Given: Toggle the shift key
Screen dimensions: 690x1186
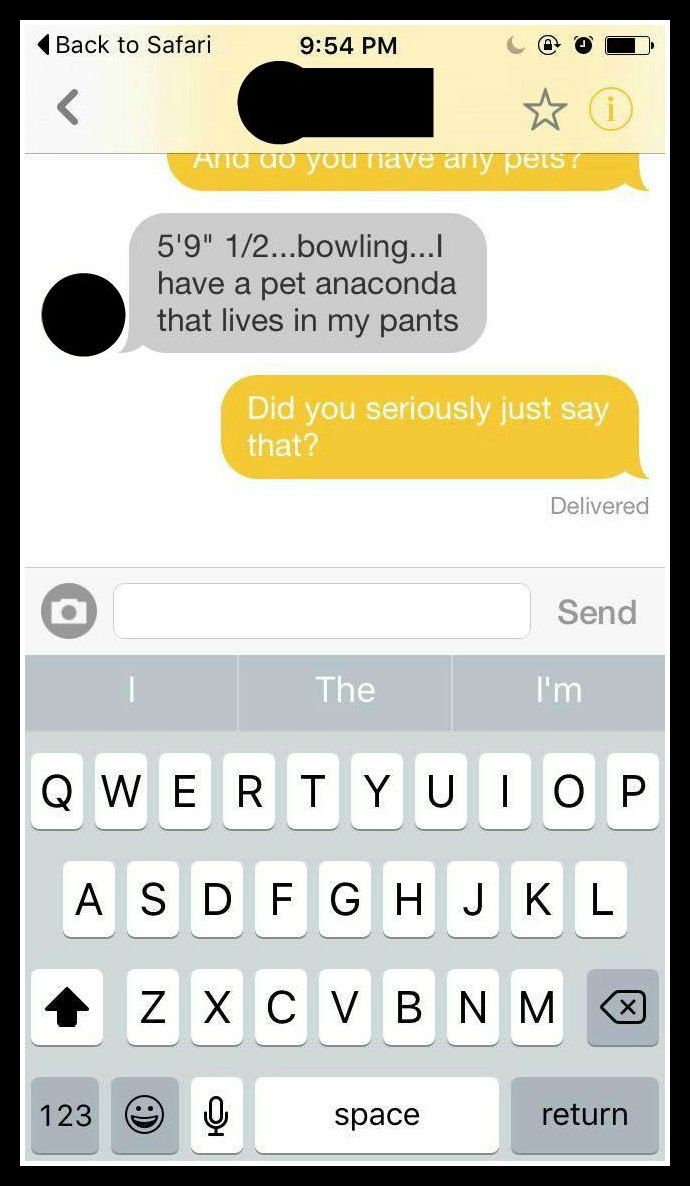Looking at the screenshot, I should click(x=66, y=1008).
